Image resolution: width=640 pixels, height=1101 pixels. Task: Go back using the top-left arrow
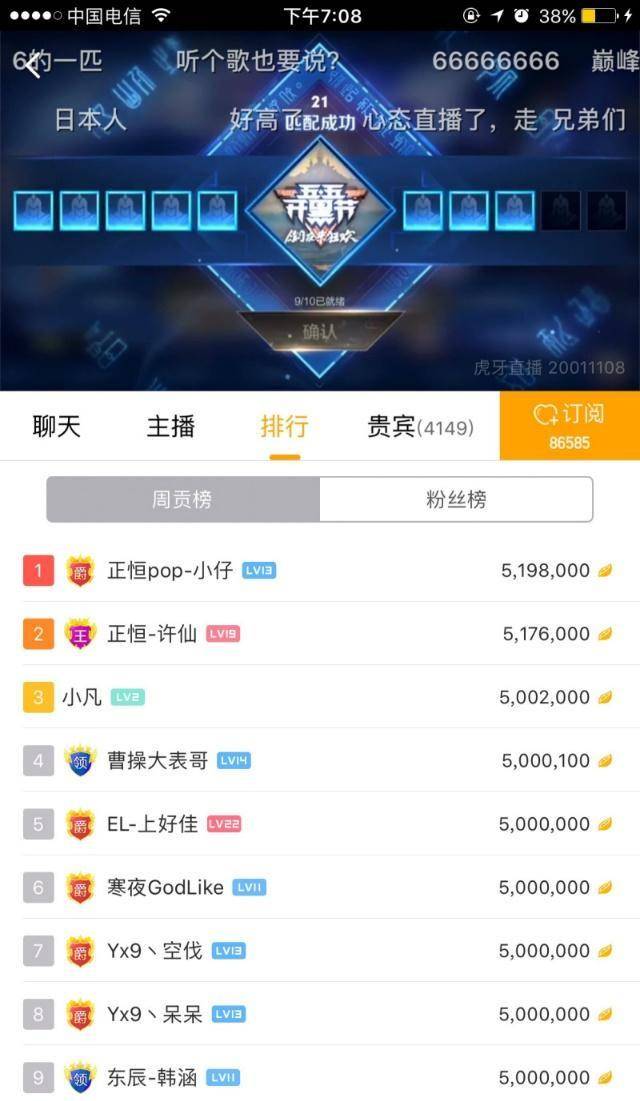[32, 66]
